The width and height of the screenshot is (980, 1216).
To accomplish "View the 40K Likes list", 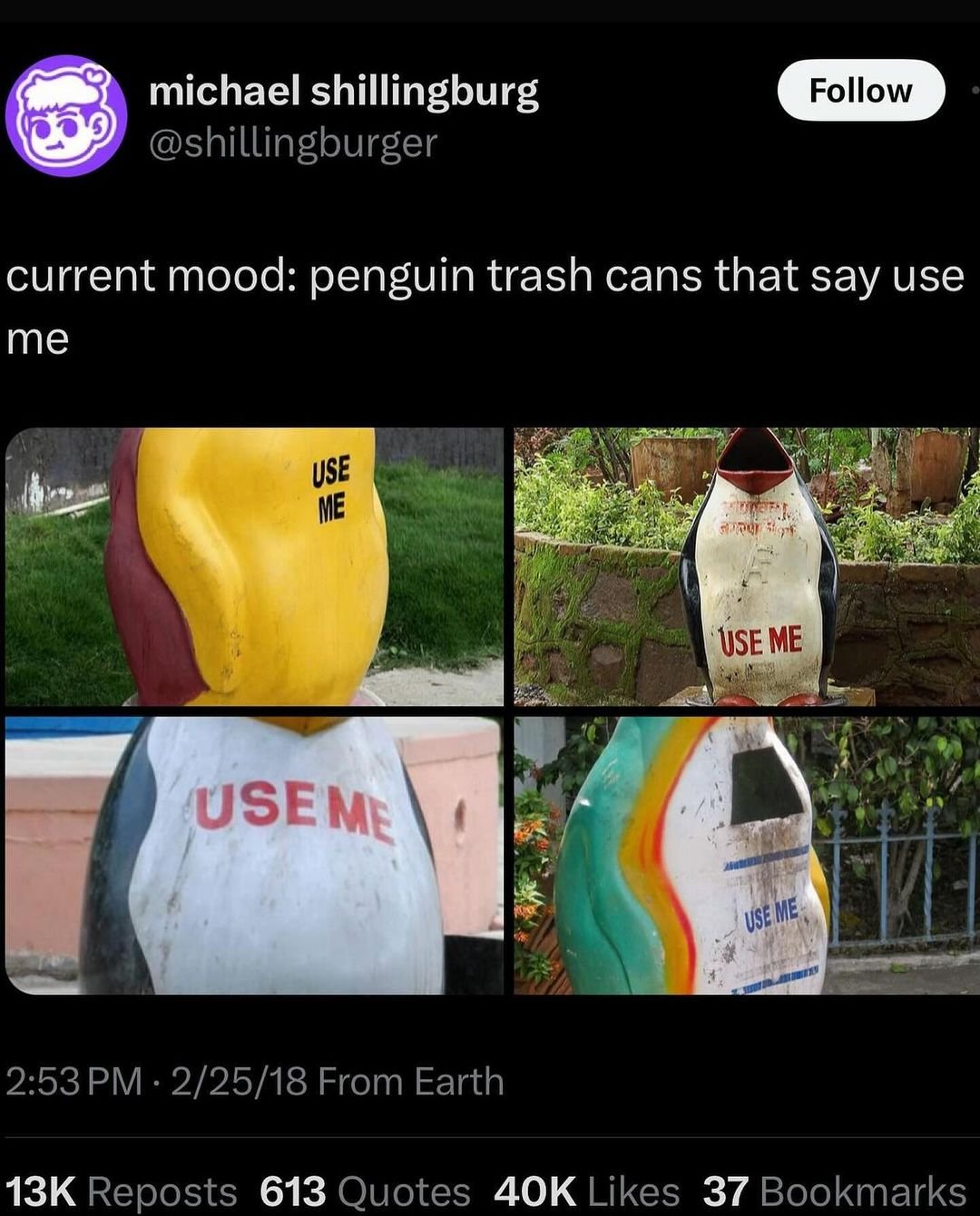I will (586, 1191).
